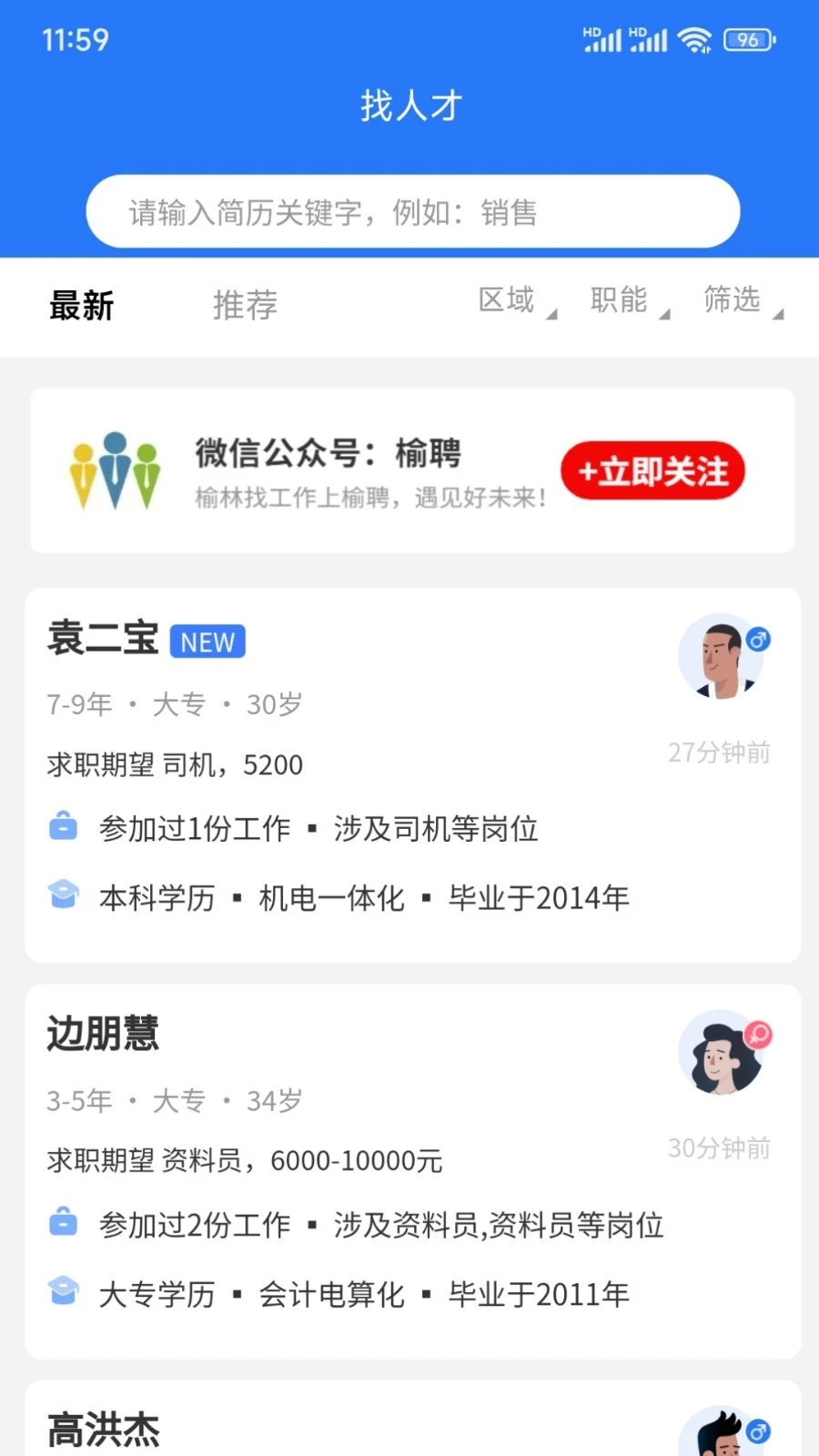Switch to the 推荐 tab
This screenshot has width=819, height=1456.
(244, 306)
